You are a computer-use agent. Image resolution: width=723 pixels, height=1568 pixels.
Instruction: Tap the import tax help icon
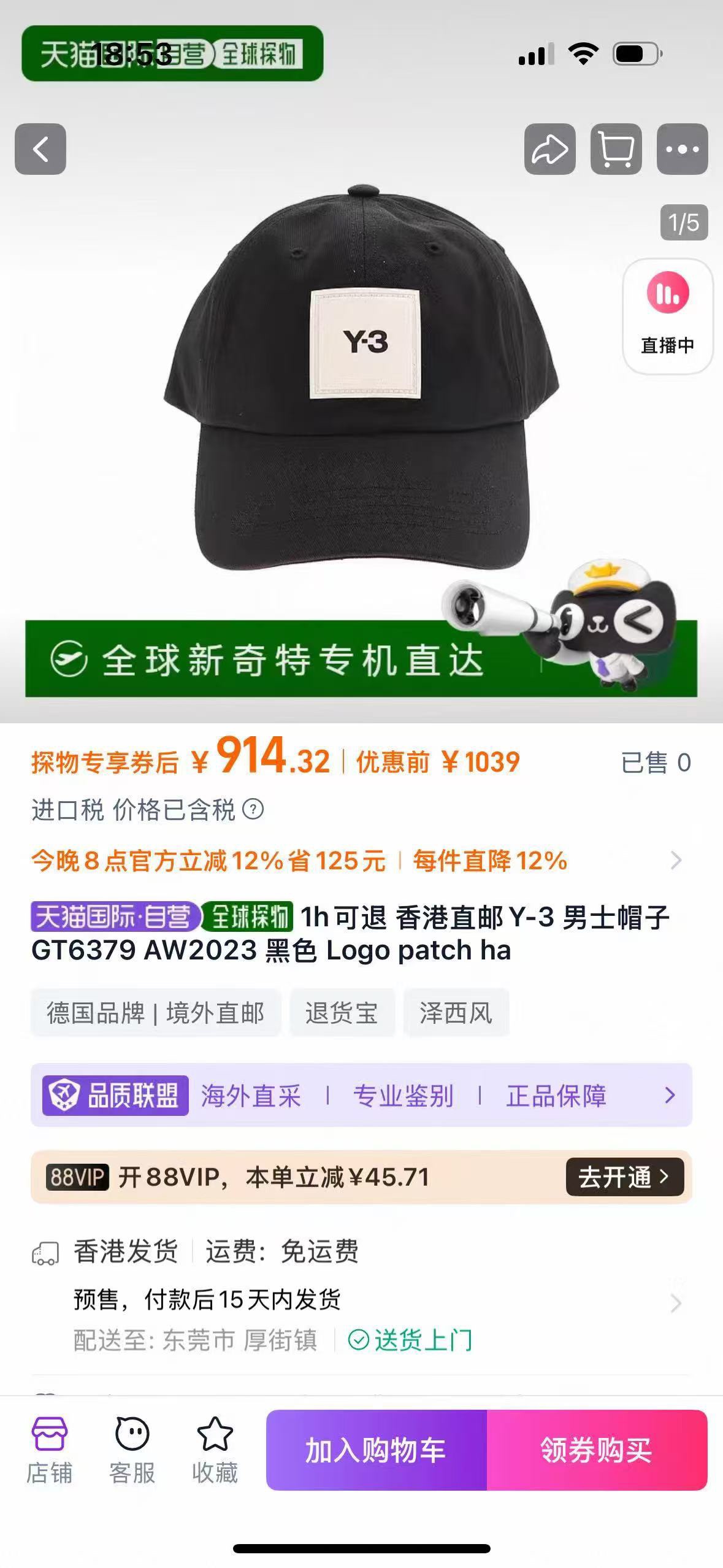click(x=253, y=810)
